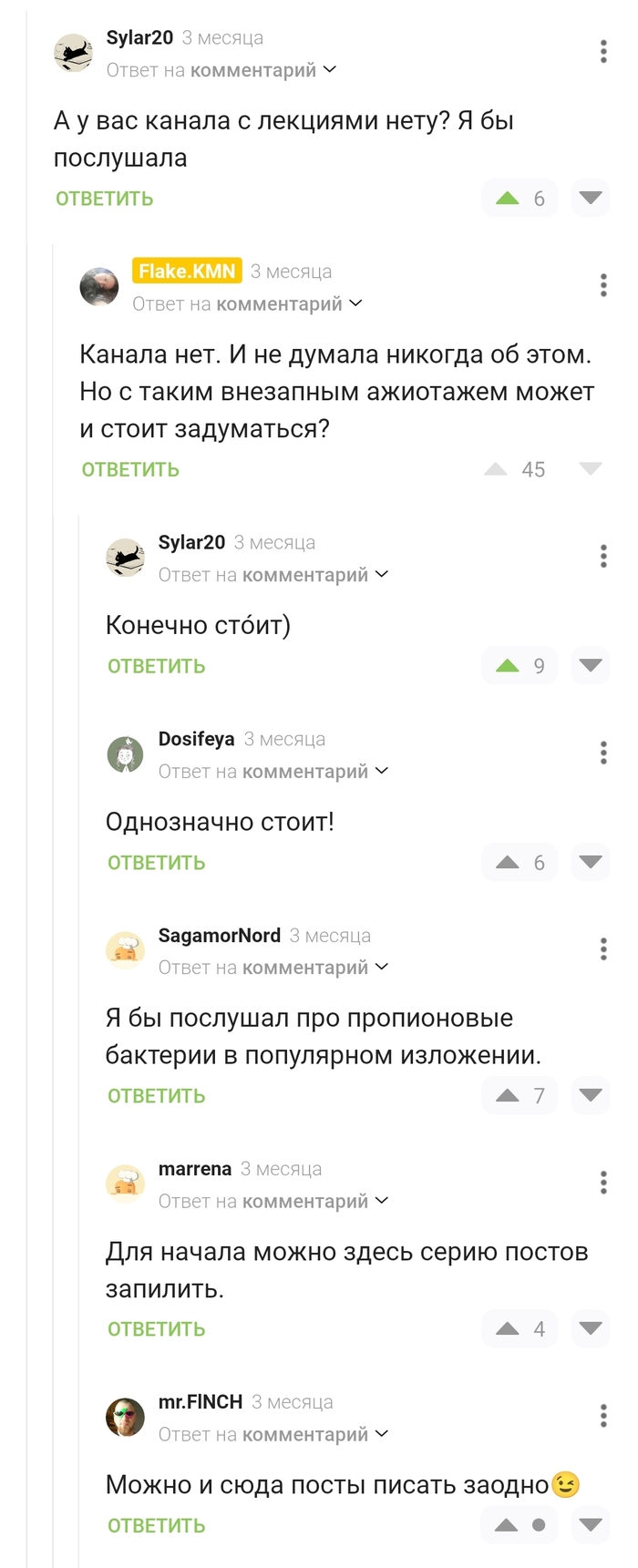Viewport: 638px width, 1568px height.
Task: Upvote Sylar20's comment about the lectures channel
Action: tap(508, 199)
